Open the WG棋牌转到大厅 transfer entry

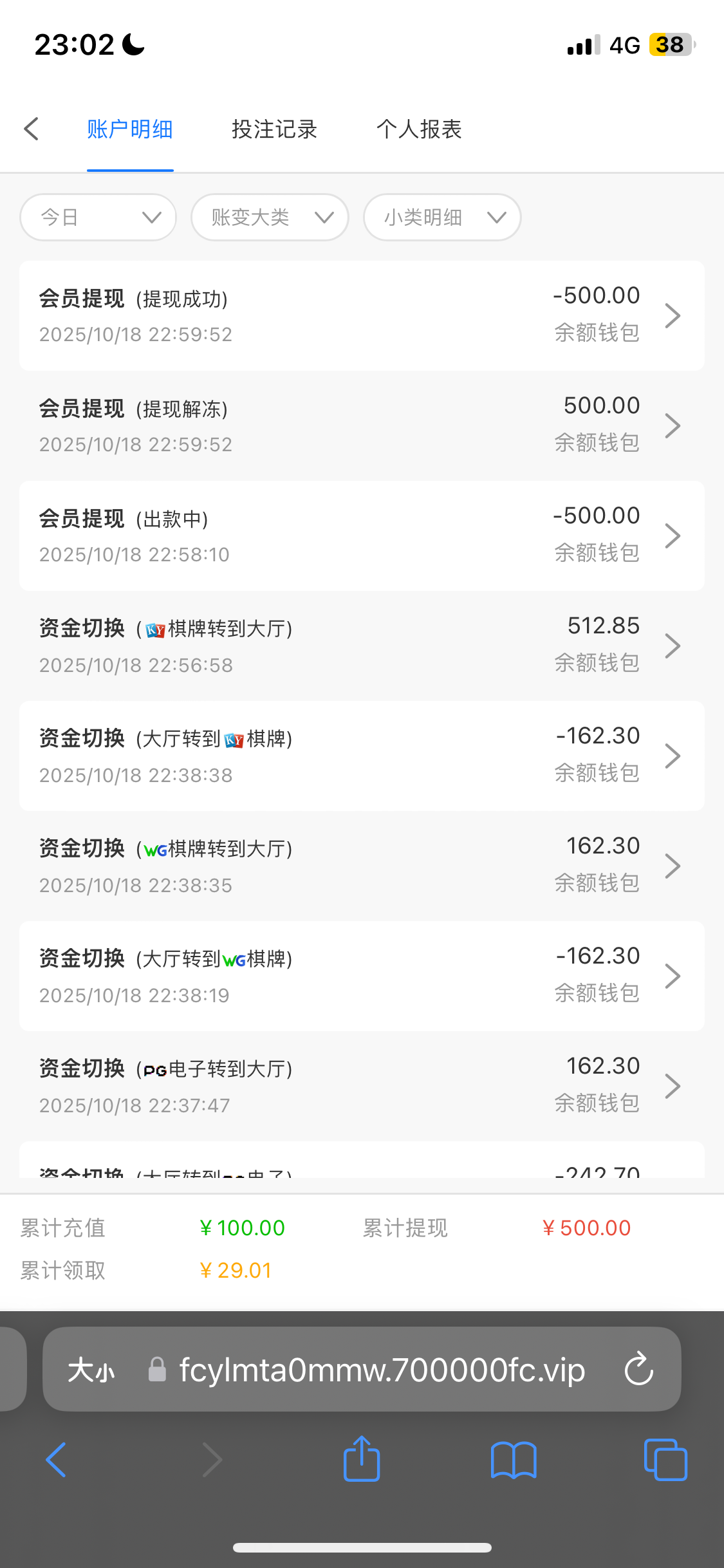point(362,866)
